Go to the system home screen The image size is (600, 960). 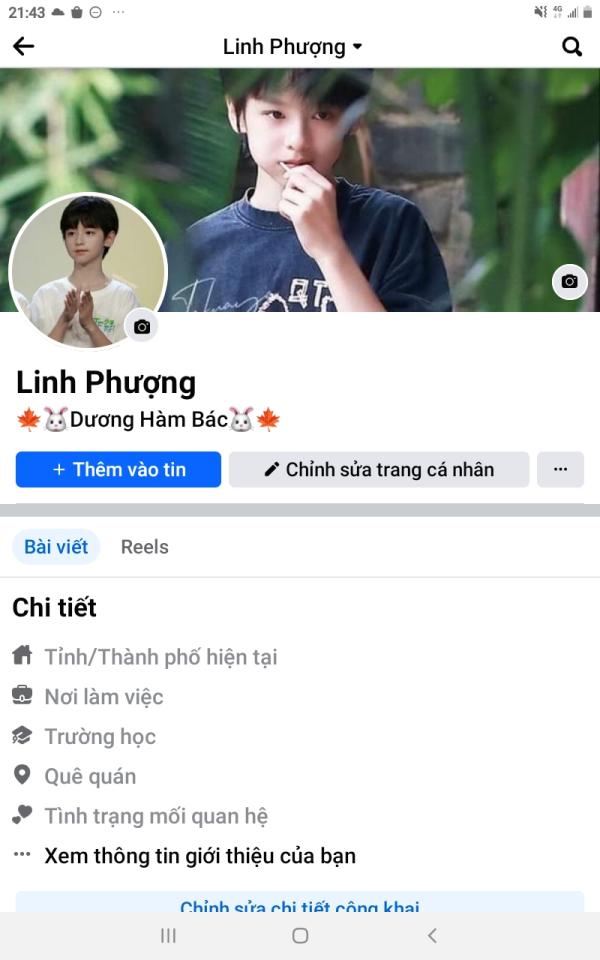pos(300,936)
